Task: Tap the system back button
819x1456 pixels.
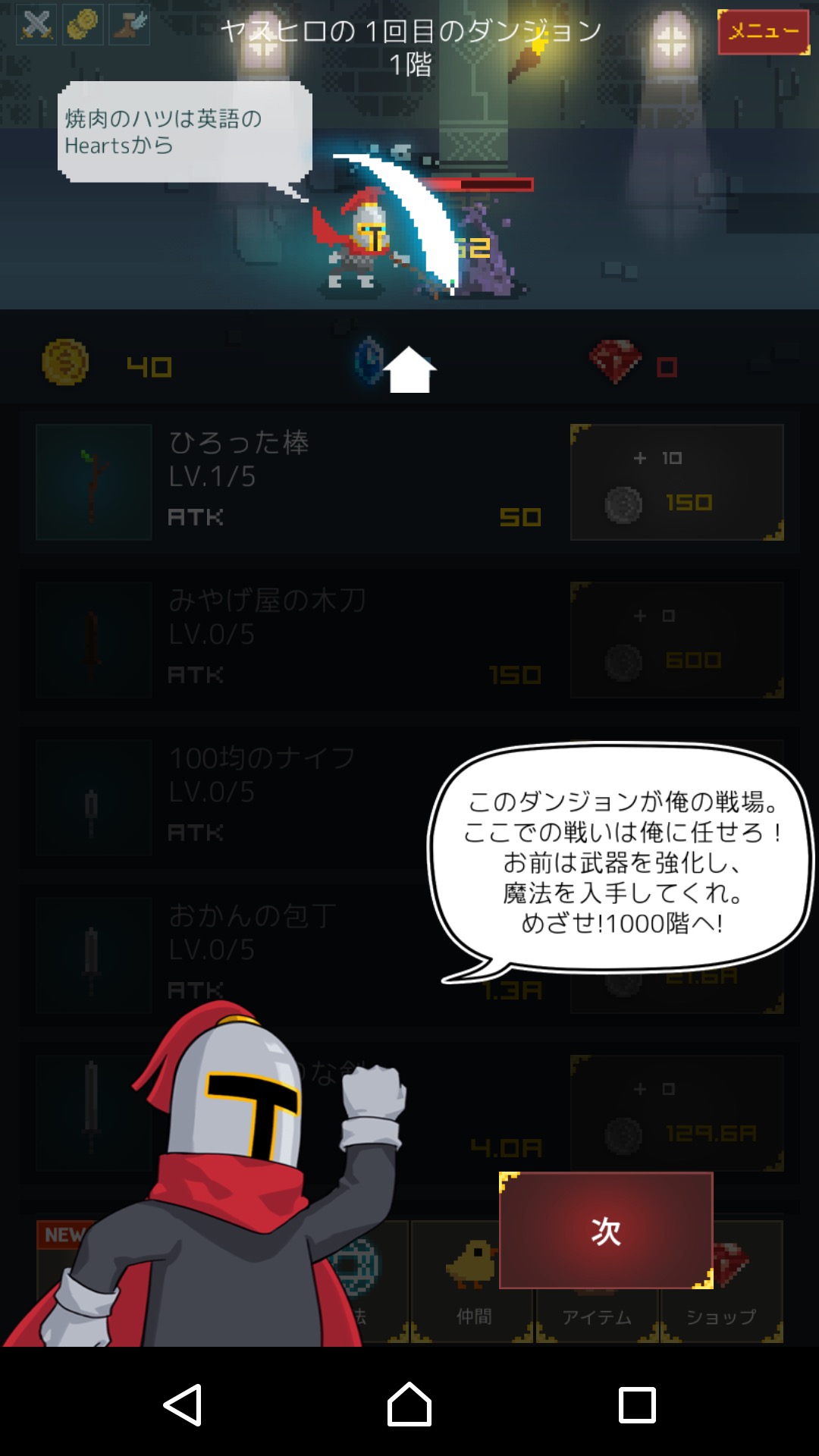Action: coord(183,1404)
